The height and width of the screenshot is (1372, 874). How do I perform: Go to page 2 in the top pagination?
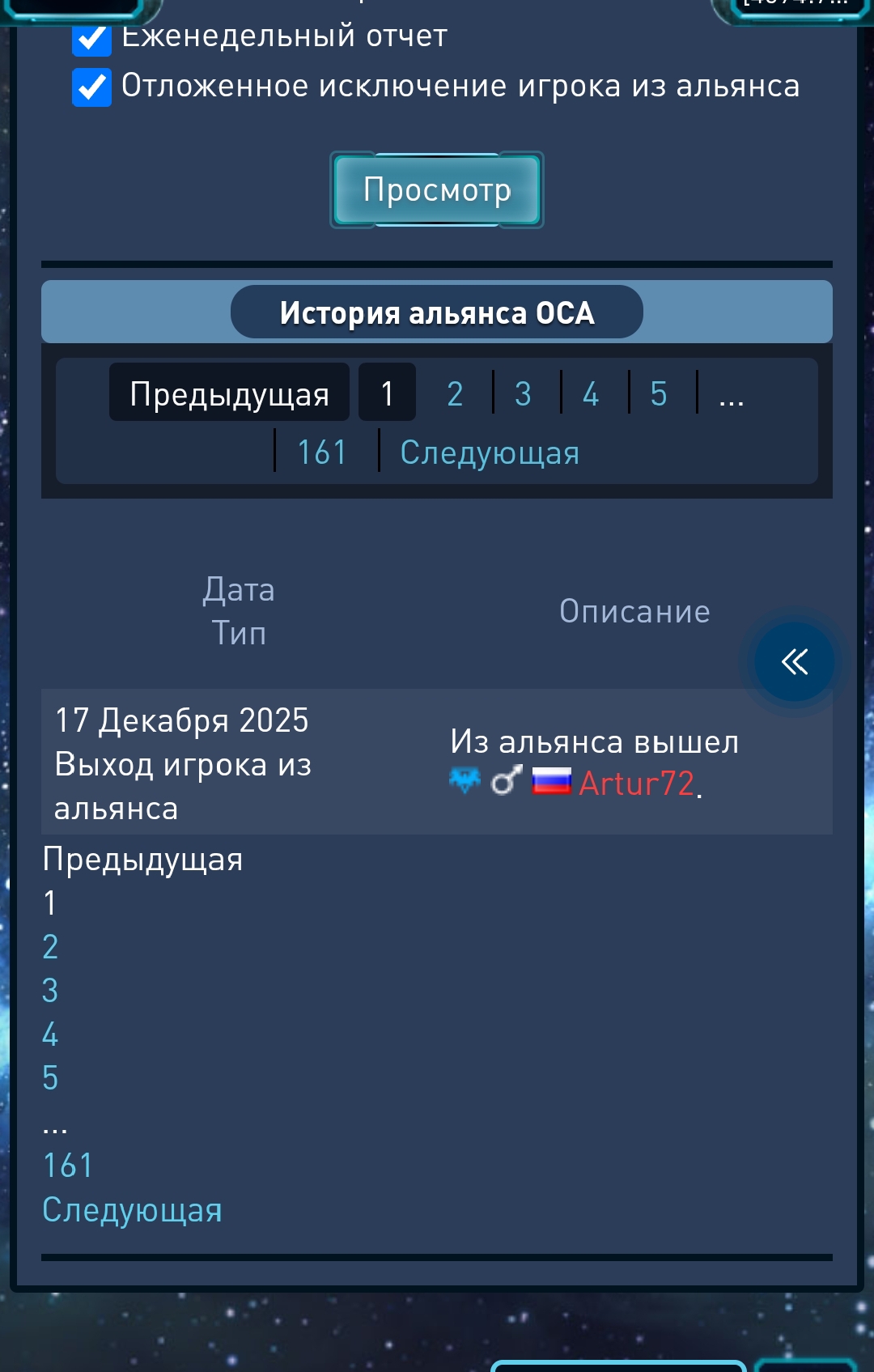(455, 394)
